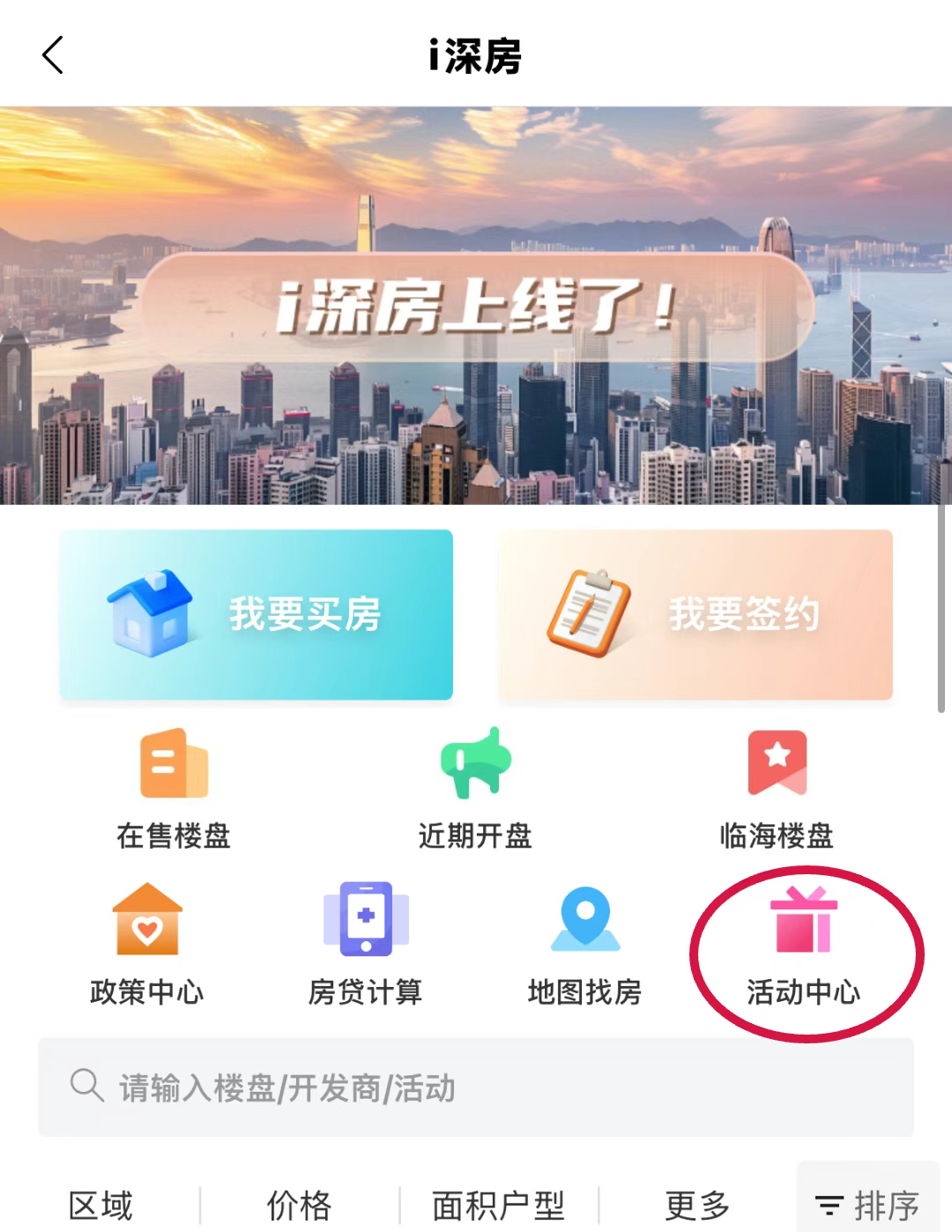Open the 我要买房 card
This screenshot has height=1232, width=952.
pos(256,614)
